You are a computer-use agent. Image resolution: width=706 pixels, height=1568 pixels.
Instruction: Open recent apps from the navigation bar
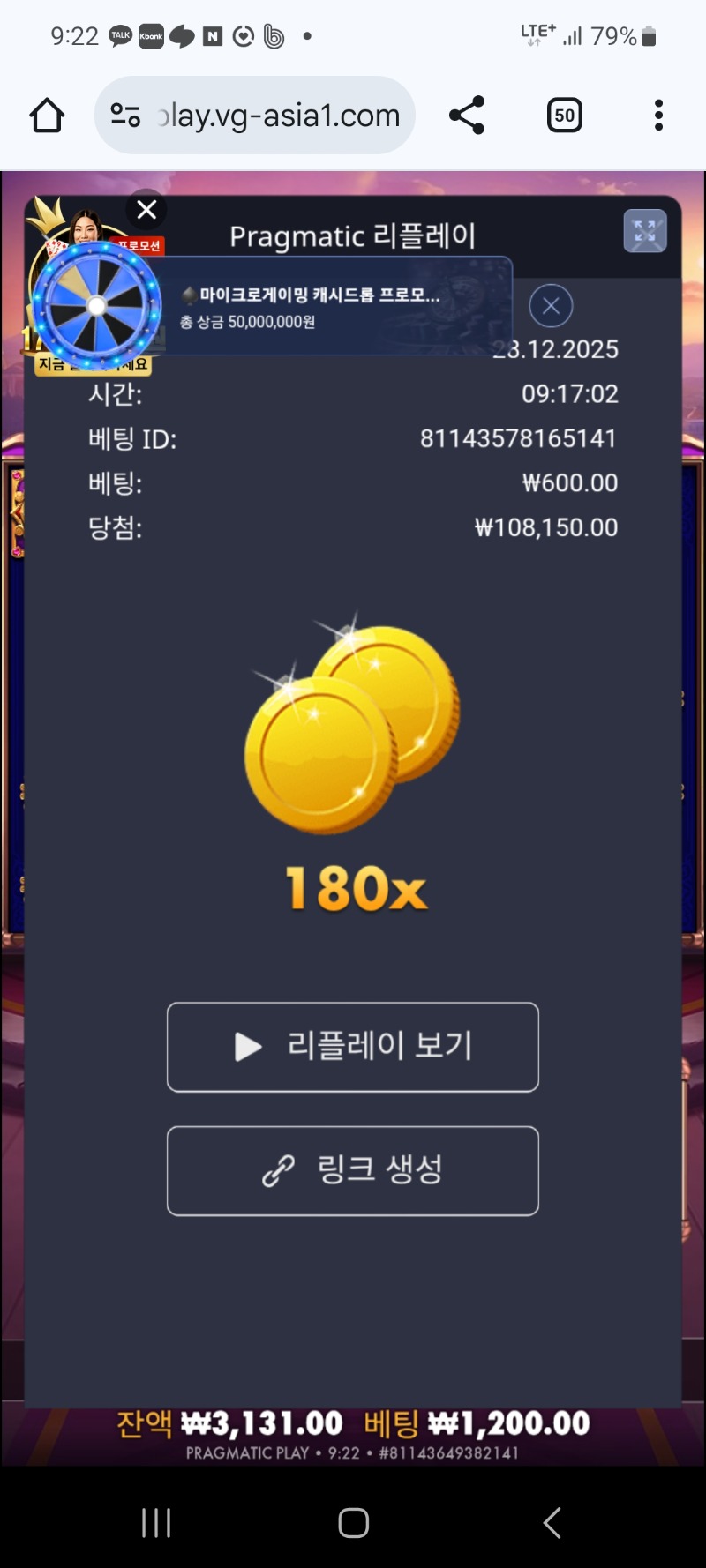click(x=156, y=1522)
